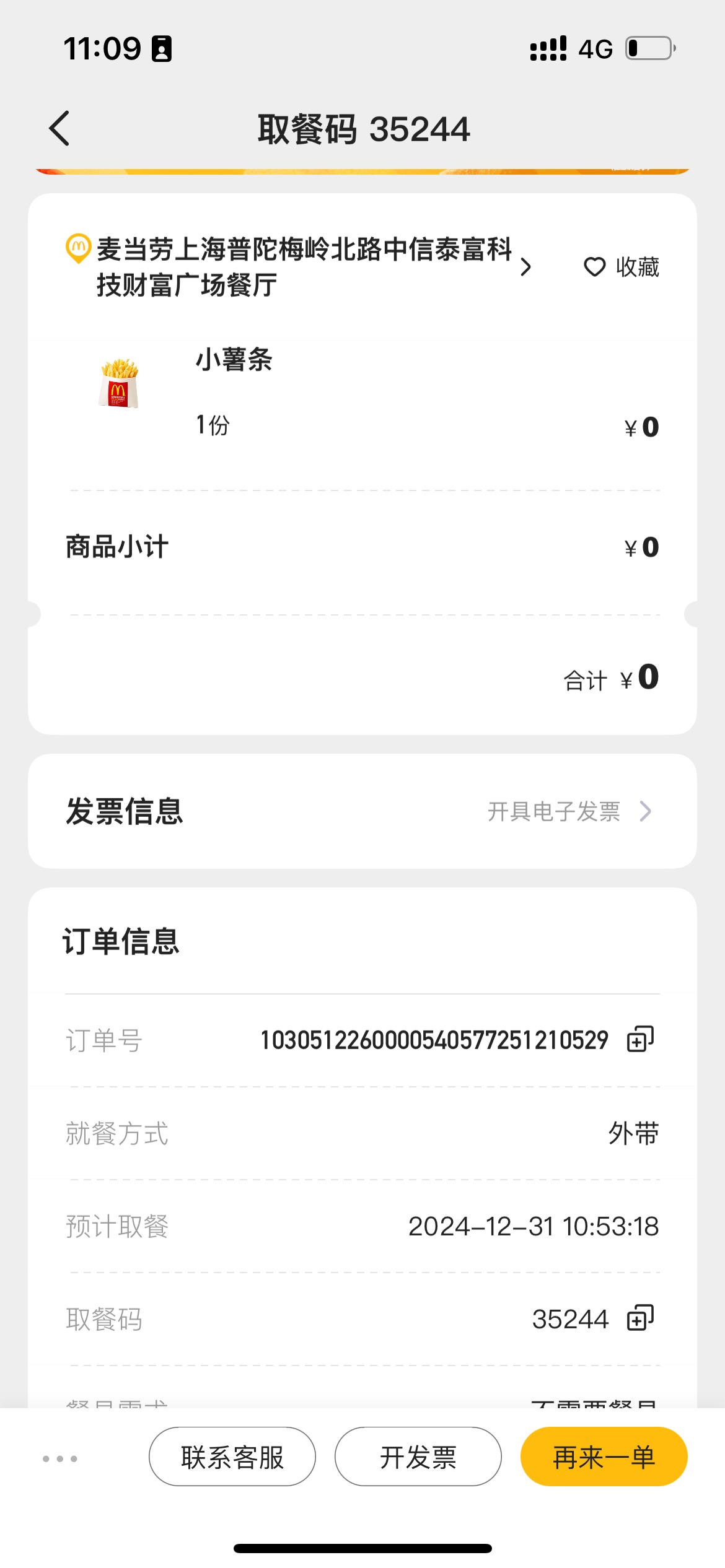Tap the 联系客服 button
The image size is (725, 1568).
click(x=232, y=1457)
